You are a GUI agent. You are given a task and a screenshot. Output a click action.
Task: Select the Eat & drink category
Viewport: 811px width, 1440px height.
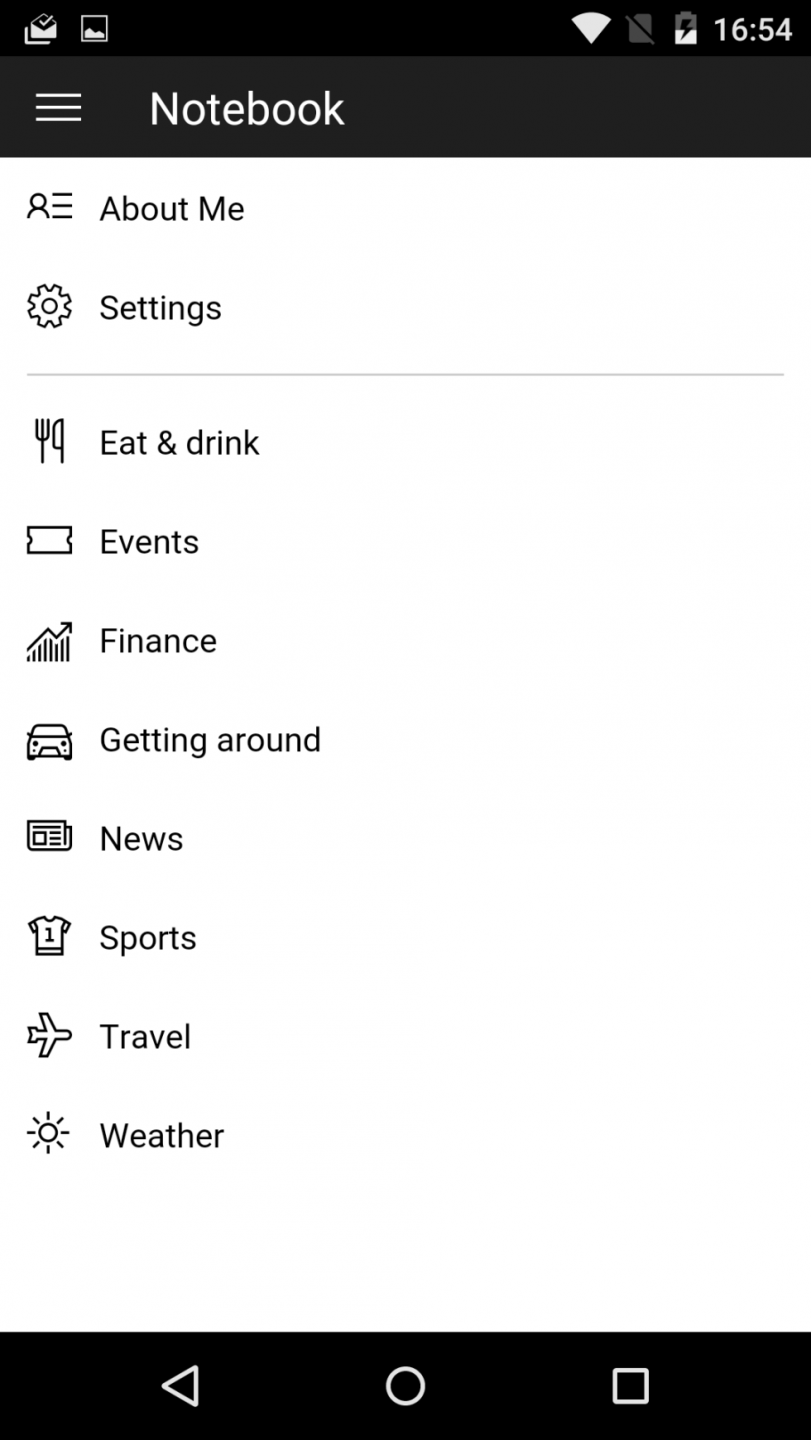point(179,442)
